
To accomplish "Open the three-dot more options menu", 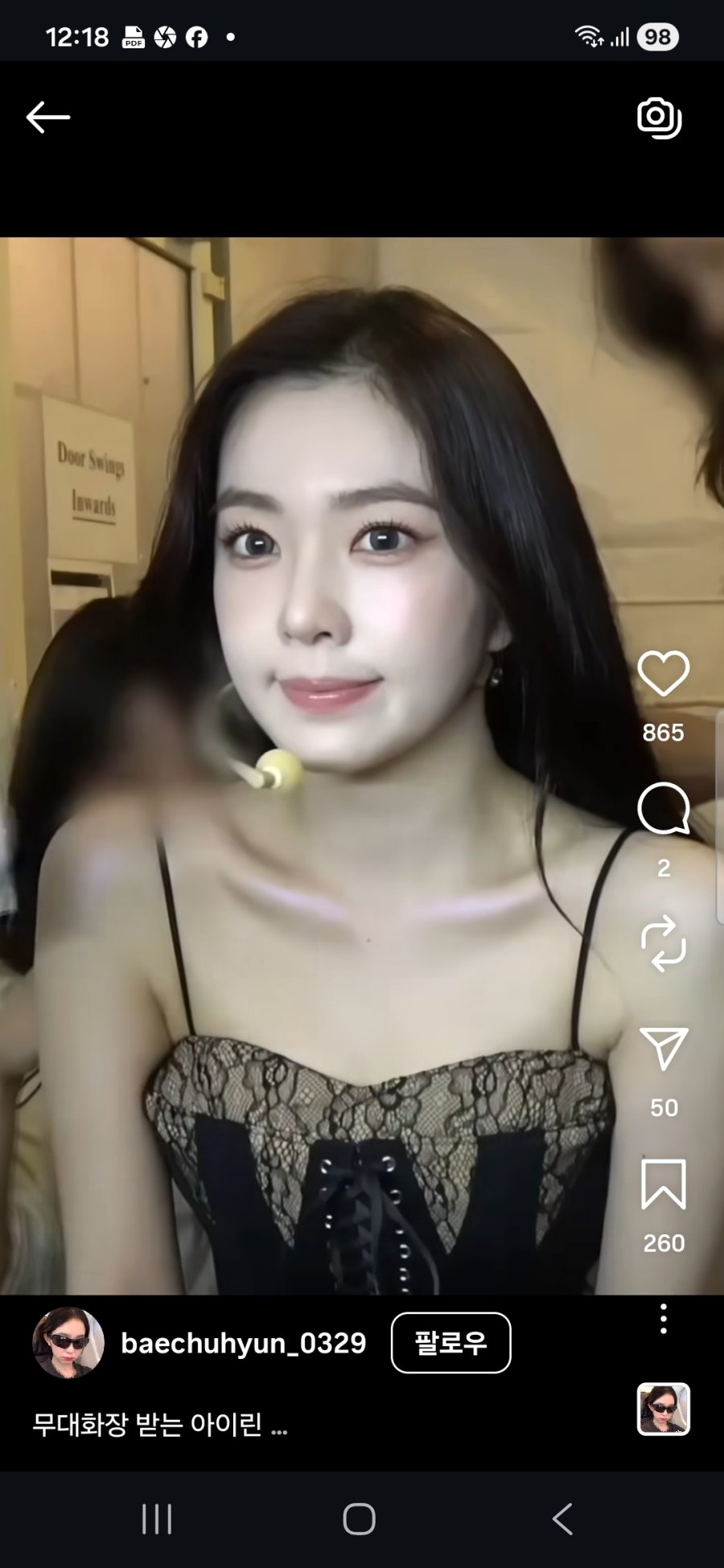I will click(663, 1319).
